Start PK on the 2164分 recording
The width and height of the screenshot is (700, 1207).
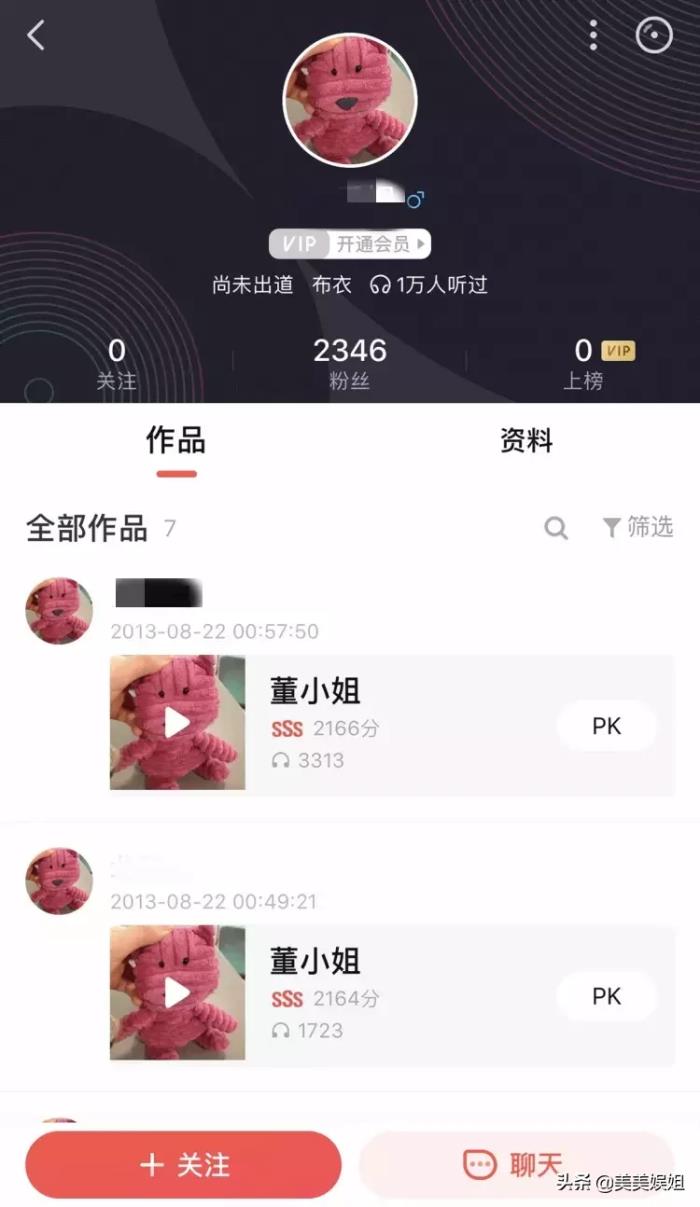point(606,996)
